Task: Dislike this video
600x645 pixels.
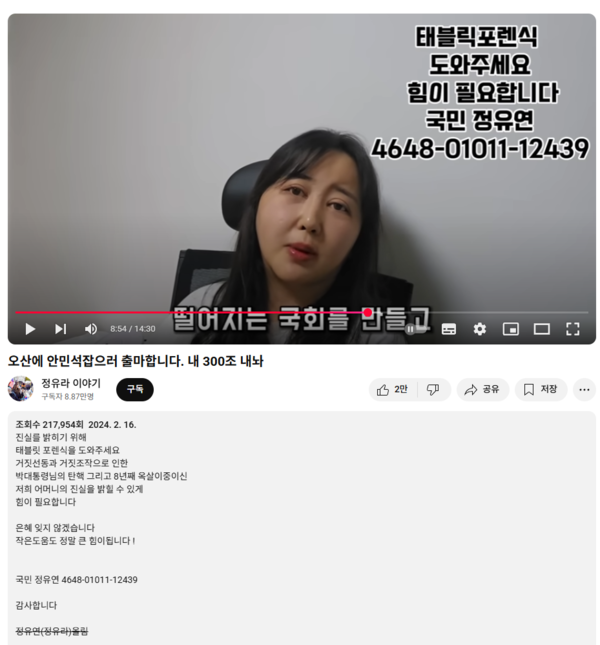Action: [x=433, y=390]
